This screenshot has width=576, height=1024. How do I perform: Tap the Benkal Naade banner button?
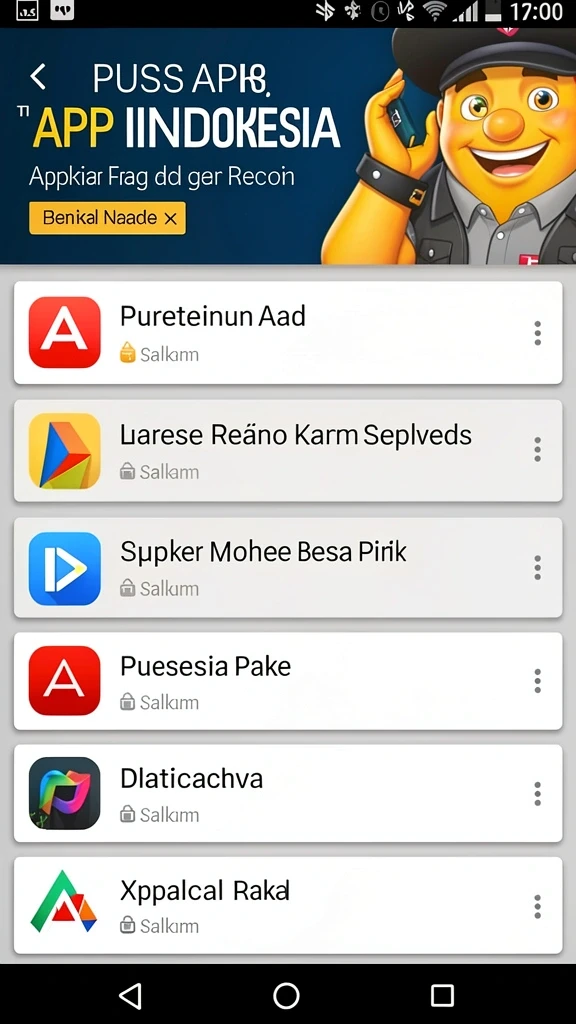tap(107, 218)
